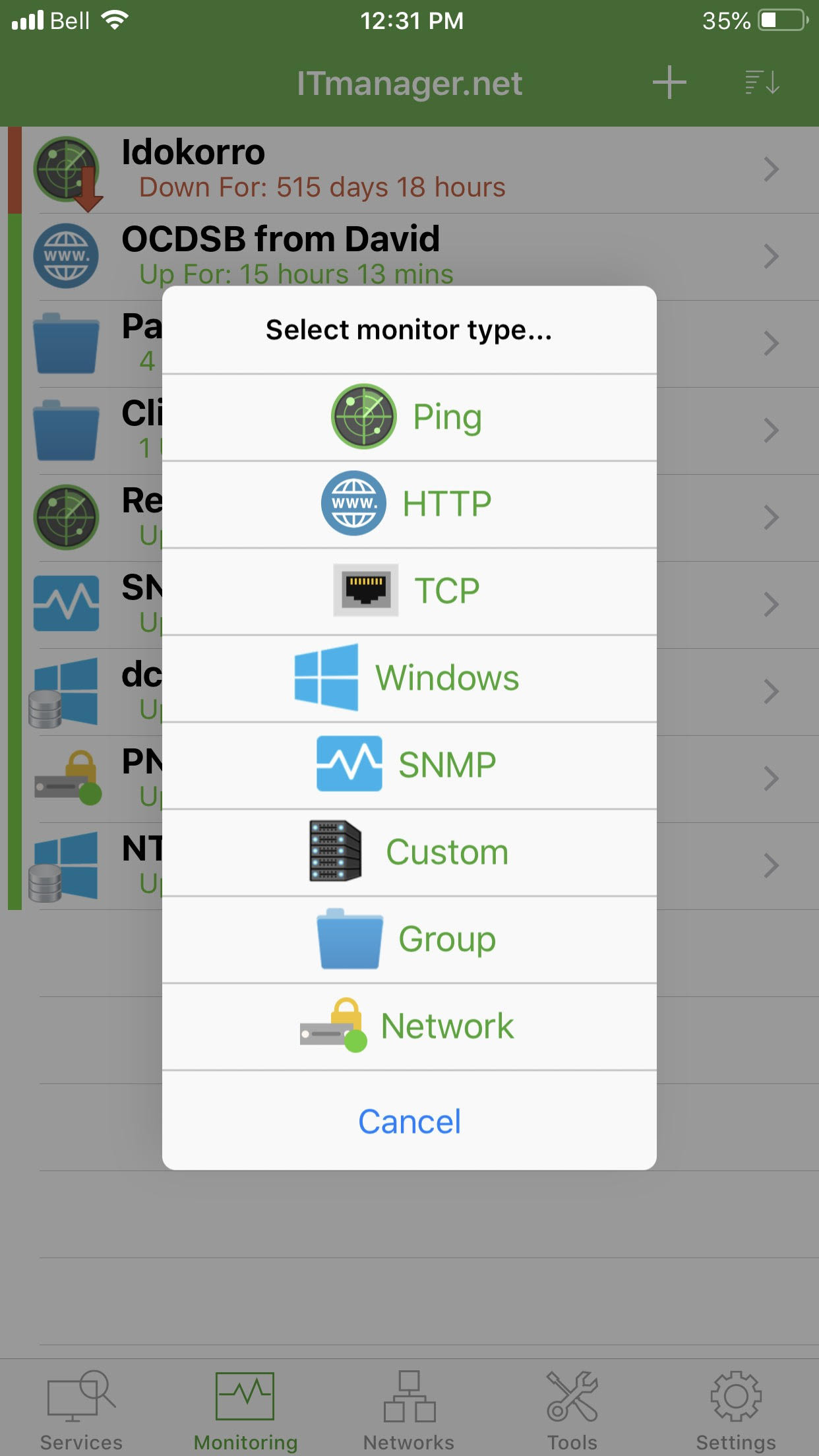The width and height of the screenshot is (819, 1456).
Task: Select the Ping monitor type
Action: (409, 416)
